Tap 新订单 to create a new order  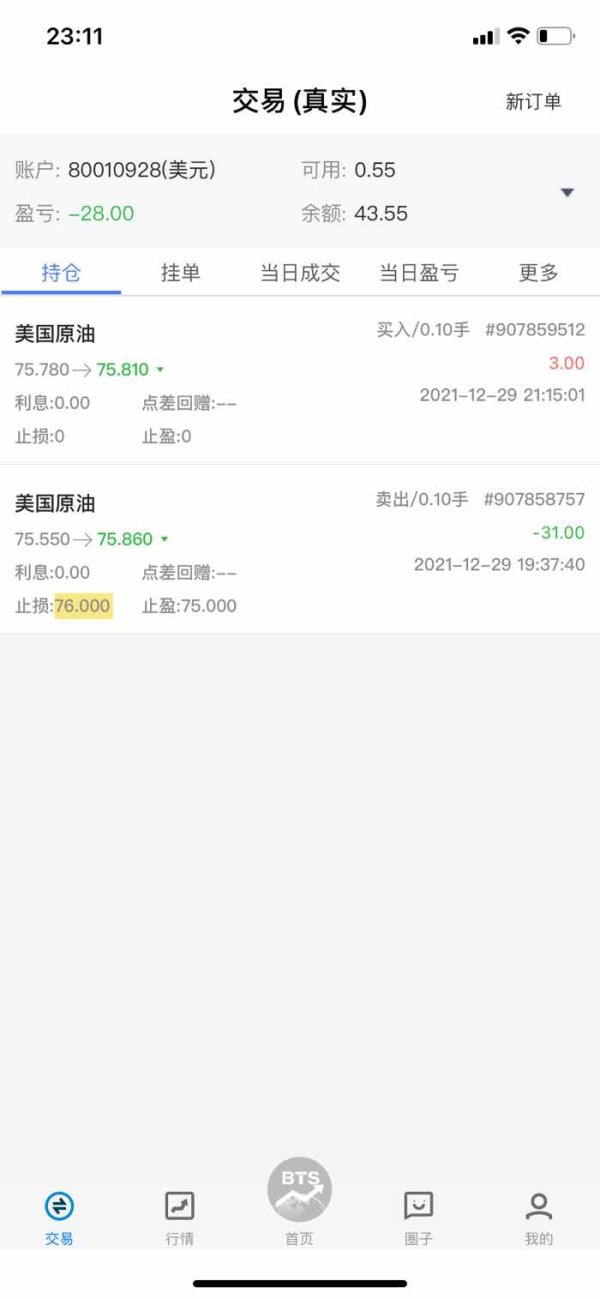pyautogui.click(x=533, y=102)
